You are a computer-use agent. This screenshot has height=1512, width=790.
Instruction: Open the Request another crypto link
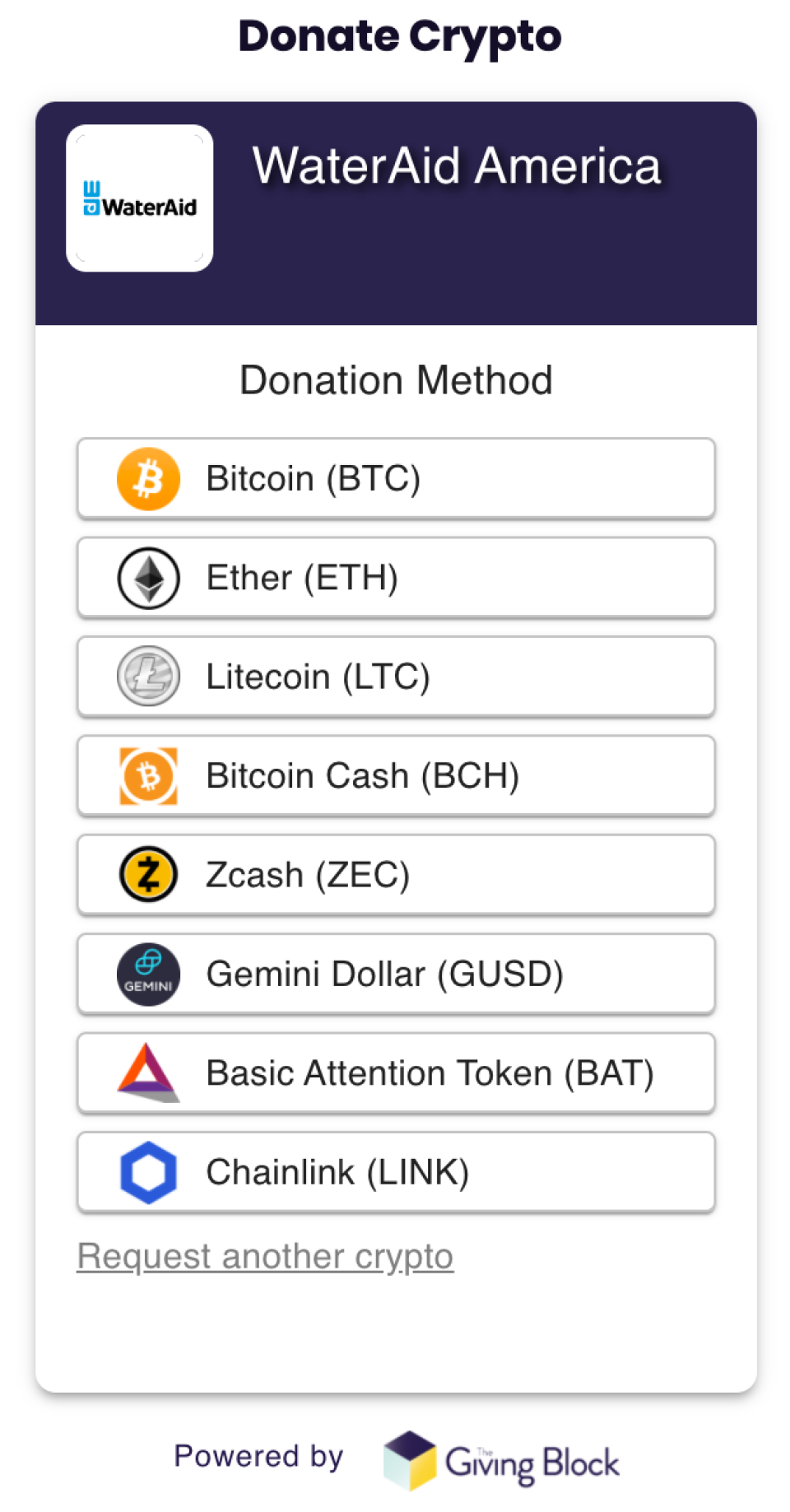click(265, 1257)
